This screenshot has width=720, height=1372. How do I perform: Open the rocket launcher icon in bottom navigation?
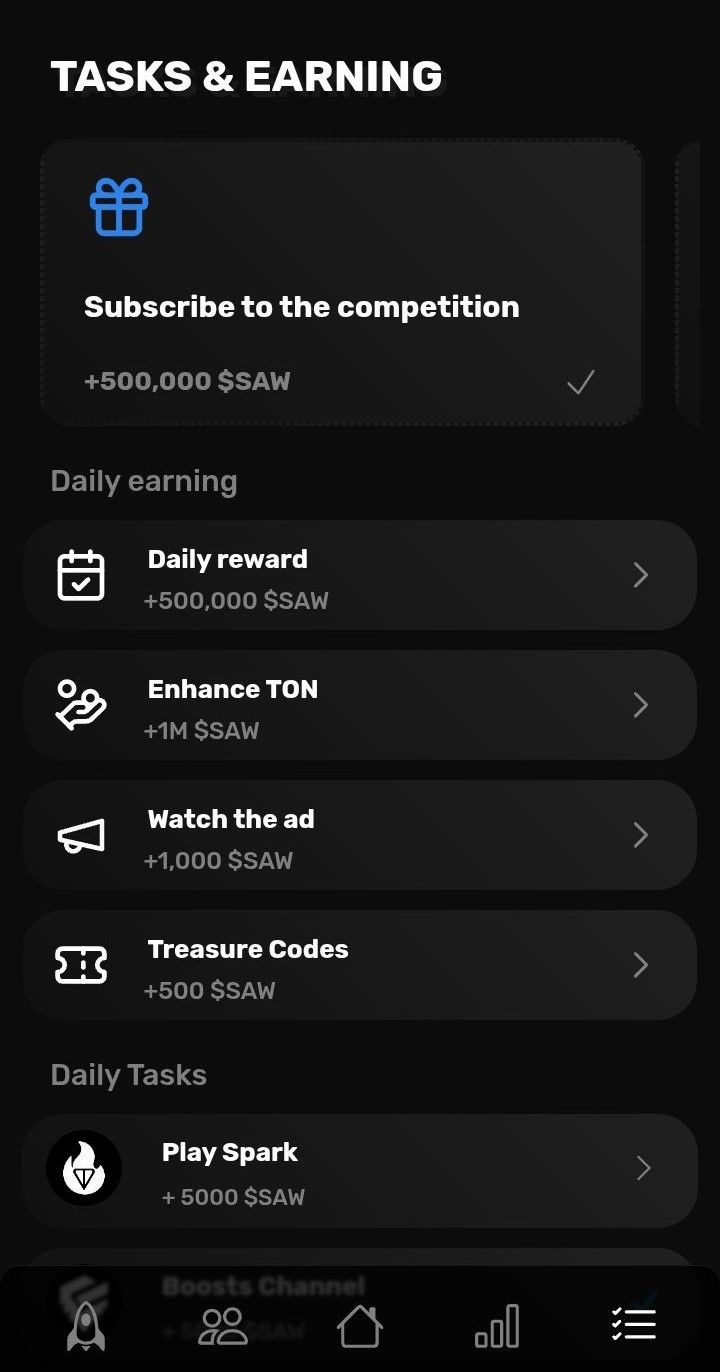pyautogui.click(x=85, y=1325)
